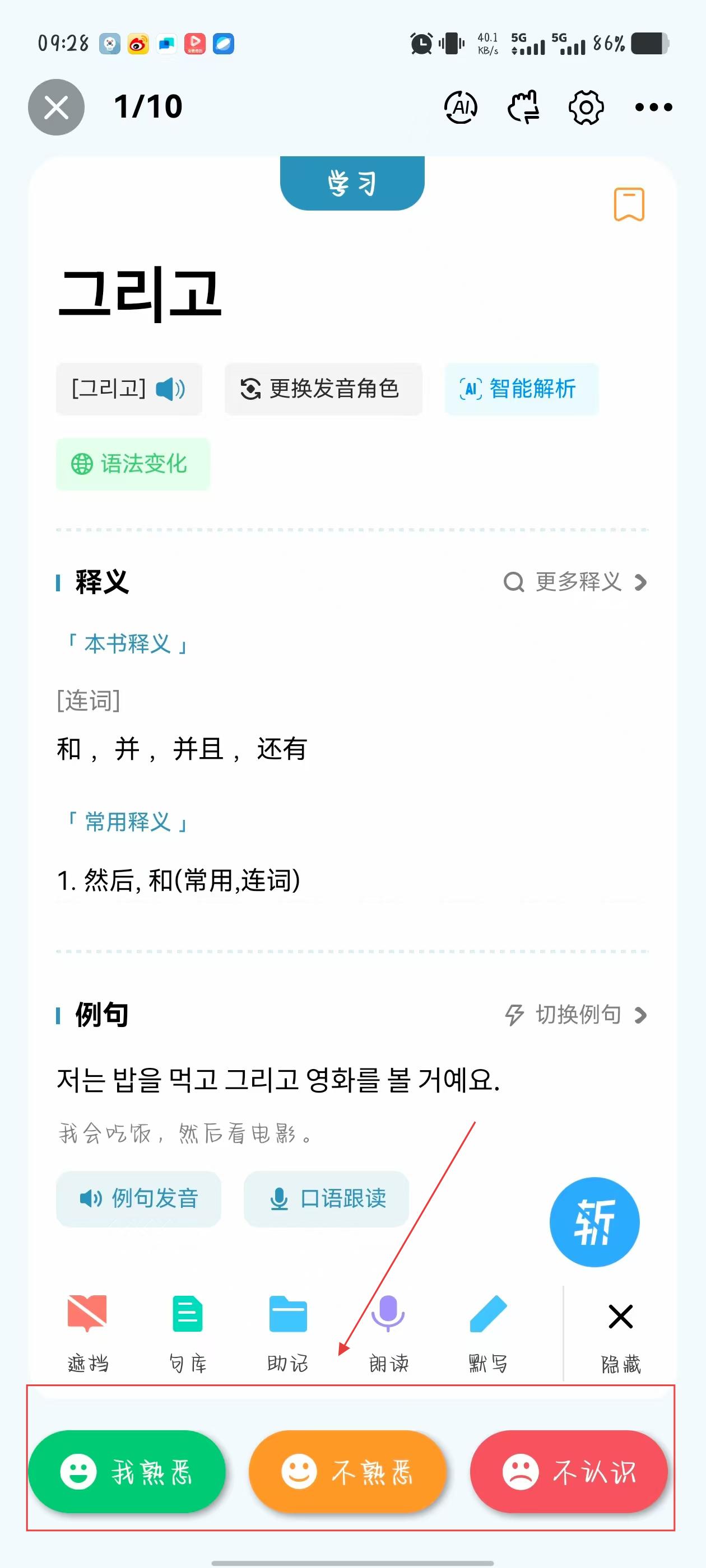View 语法变化 grammar changes
The height and width of the screenshot is (1568, 706).
point(132,464)
